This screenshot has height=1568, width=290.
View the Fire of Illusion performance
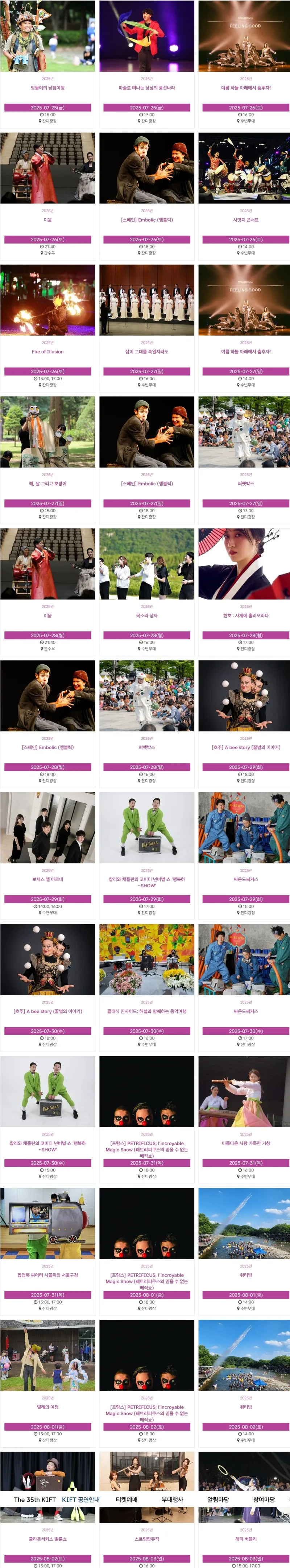pyautogui.click(x=47, y=352)
